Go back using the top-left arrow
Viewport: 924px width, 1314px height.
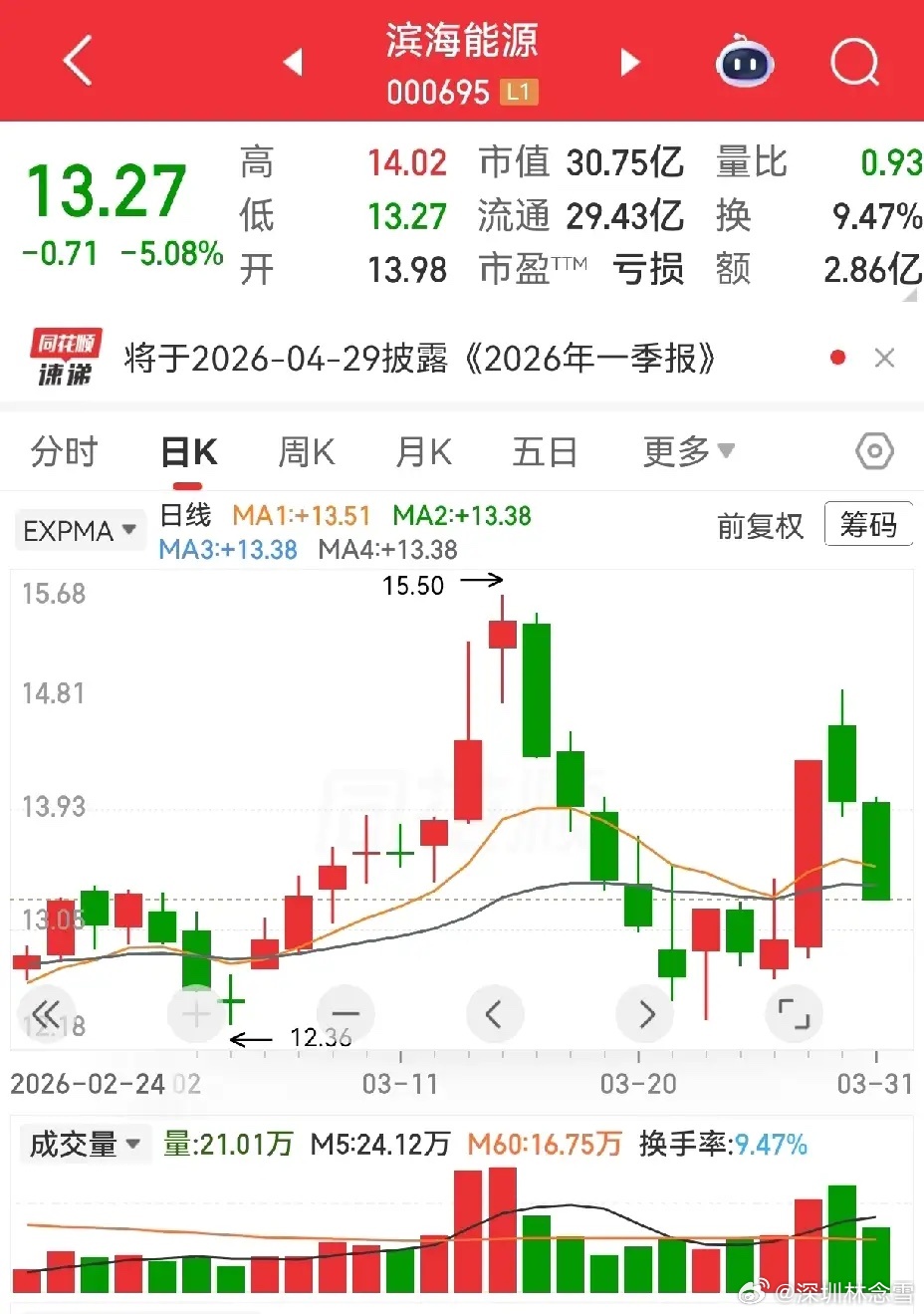pyautogui.click(x=78, y=61)
